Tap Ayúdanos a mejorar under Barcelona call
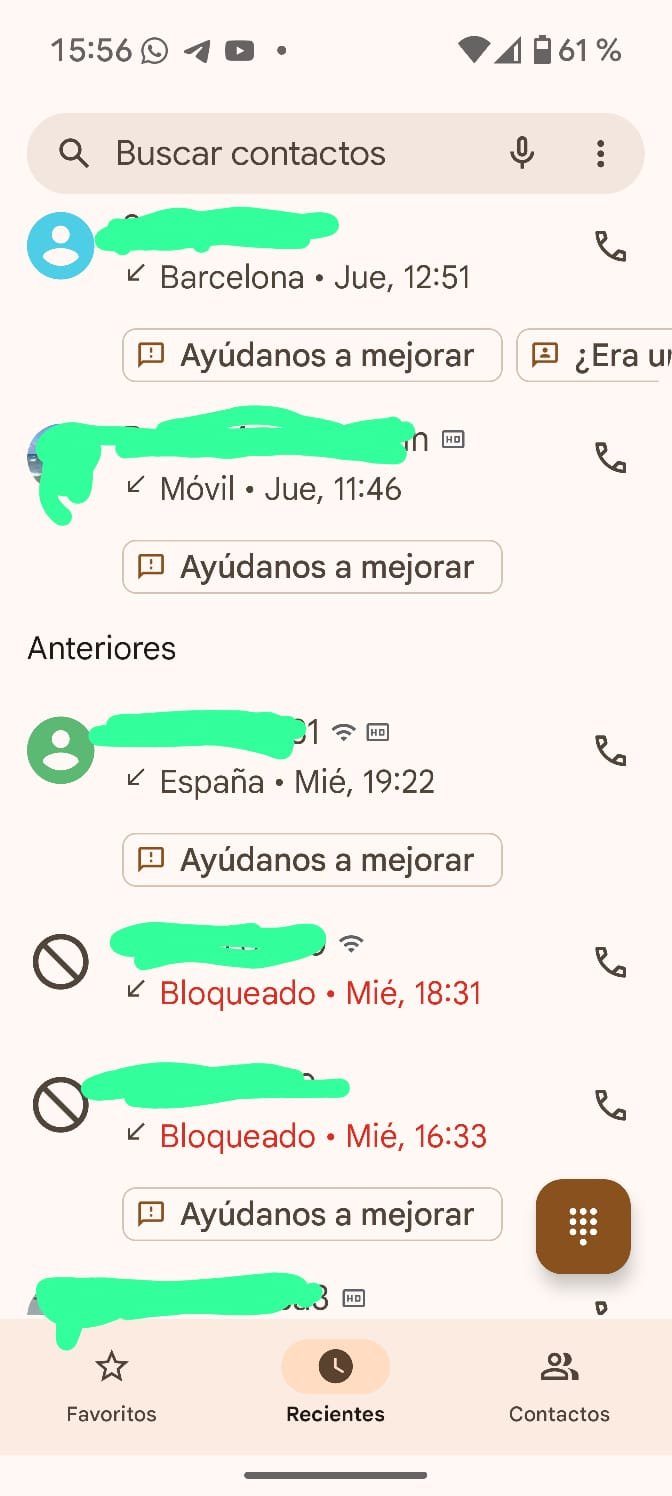The image size is (672, 1496). click(312, 355)
